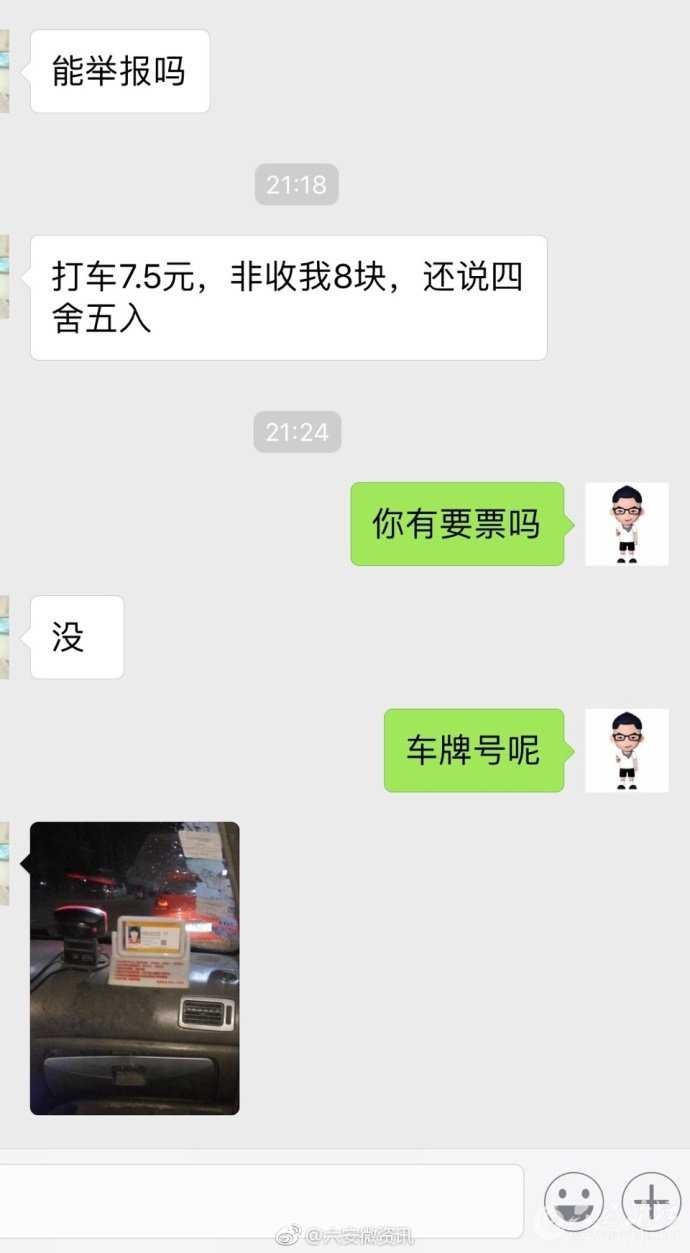Open avatar beside the 你有要票吗 message
690x1253 pixels.
pos(627,524)
